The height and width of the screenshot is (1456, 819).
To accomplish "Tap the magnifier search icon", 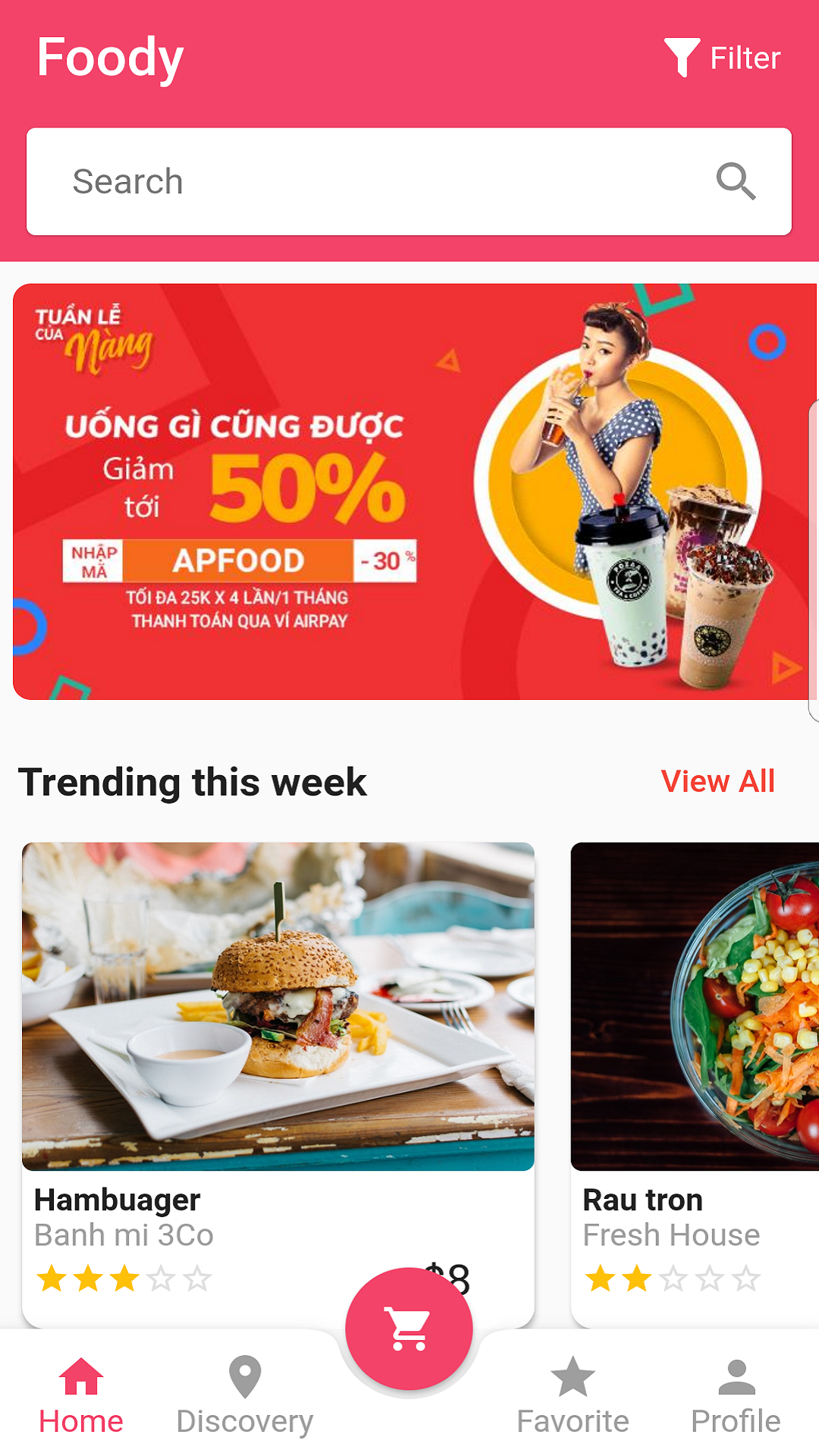I will pos(736,182).
